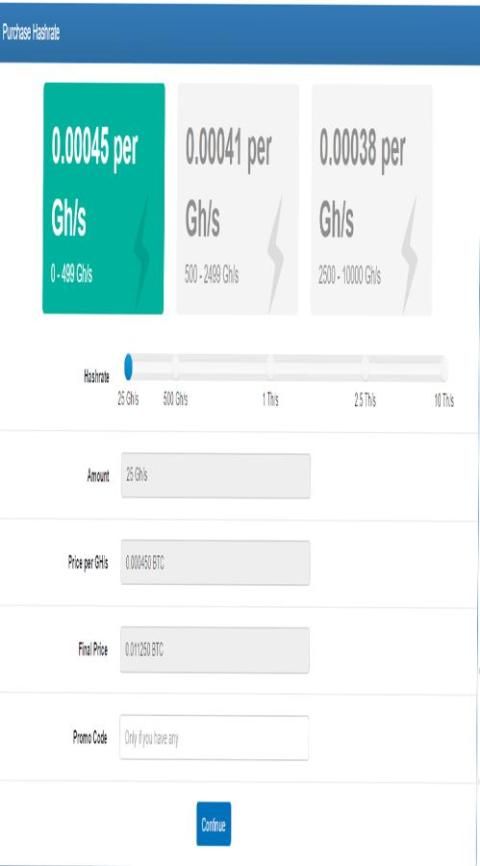
Task: Tap the Hashrate slider handle
Action: coord(128,368)
